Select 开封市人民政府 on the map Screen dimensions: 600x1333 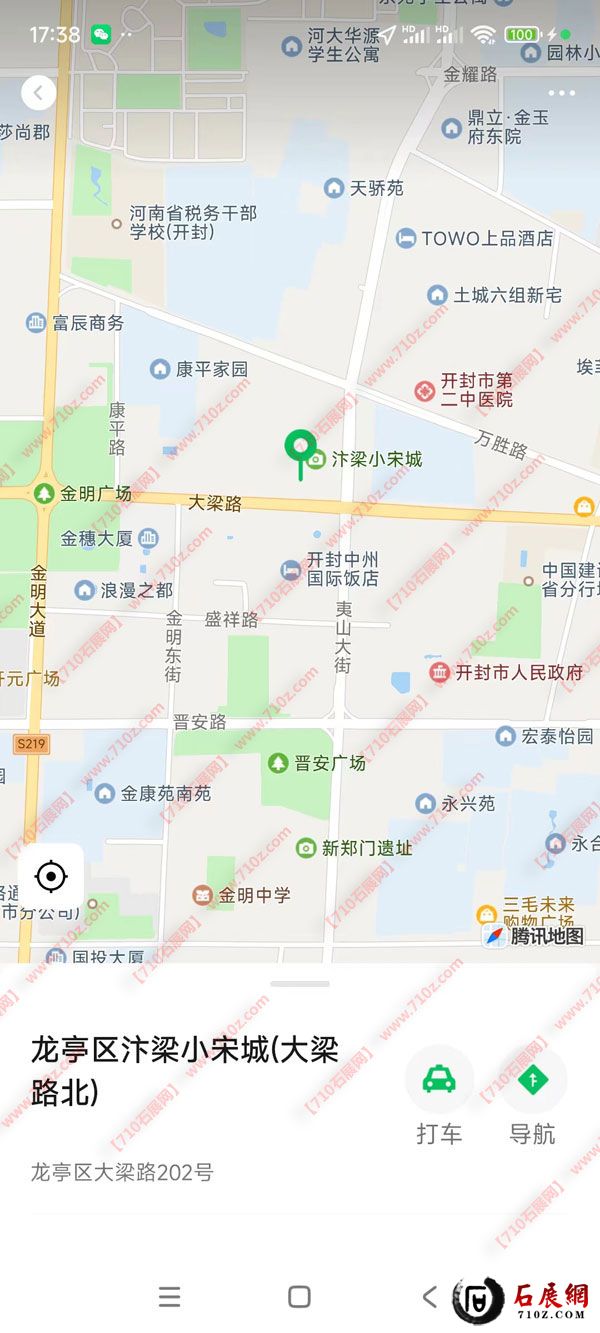[439, 672]
